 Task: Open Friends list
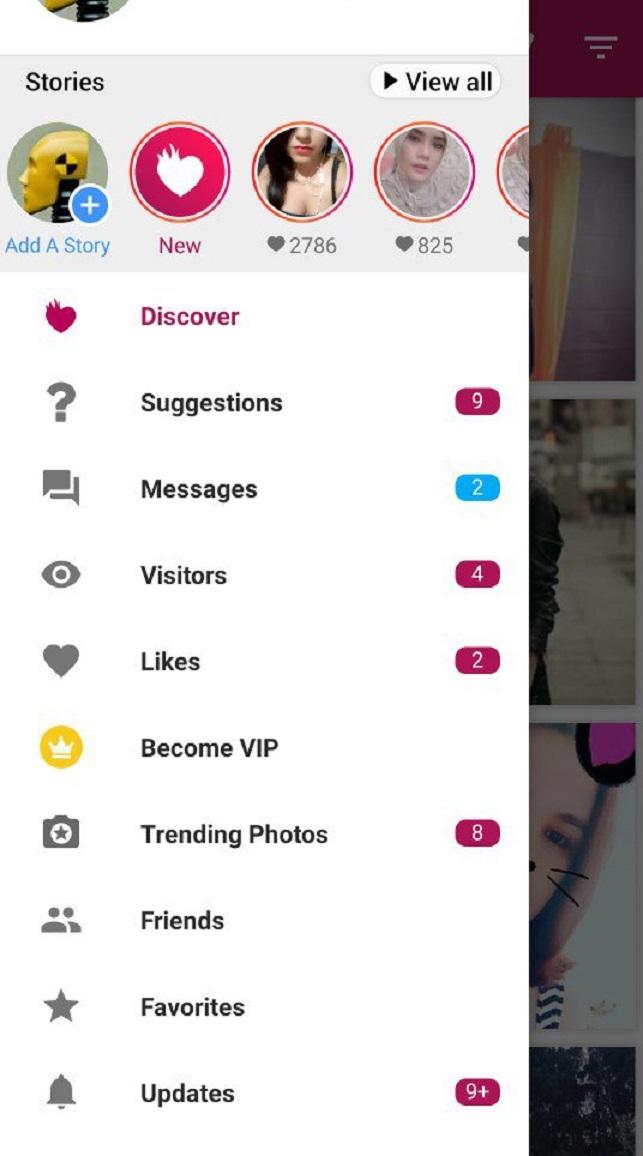pos(182,920)
